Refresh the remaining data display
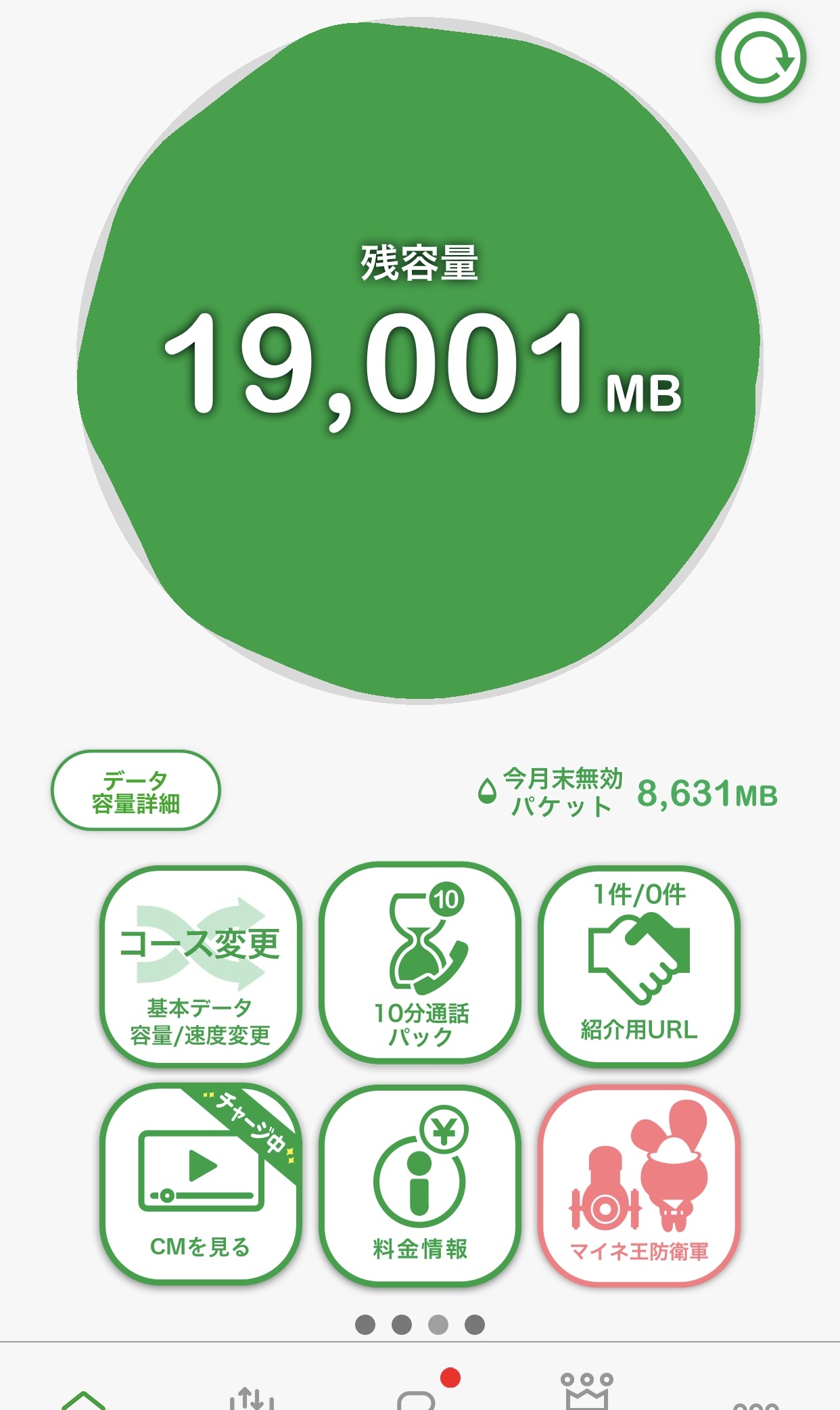840x1410 pixels. tap(761, 58)
